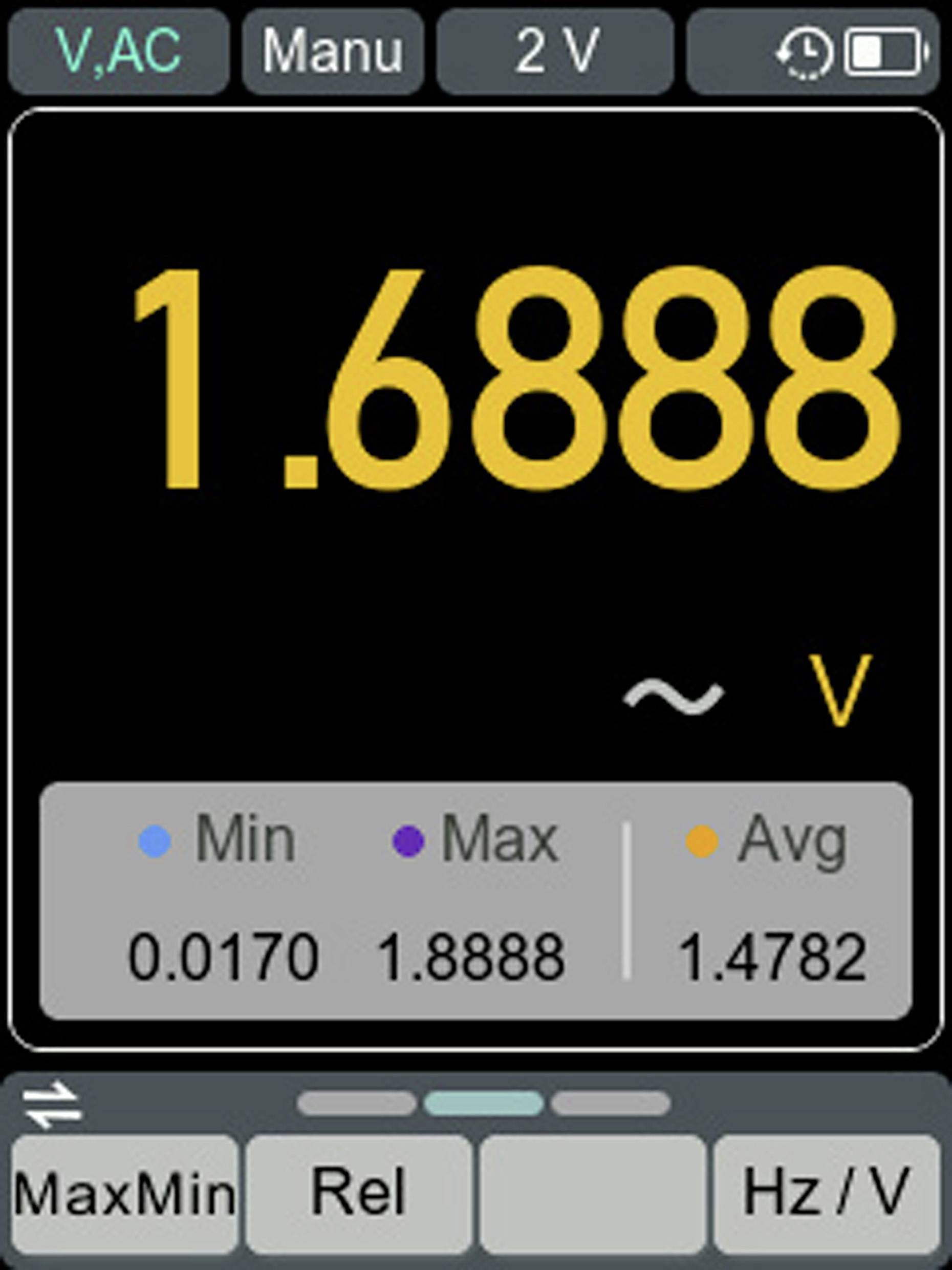Enable relative mode with Rel

(x=359, y=1194)
